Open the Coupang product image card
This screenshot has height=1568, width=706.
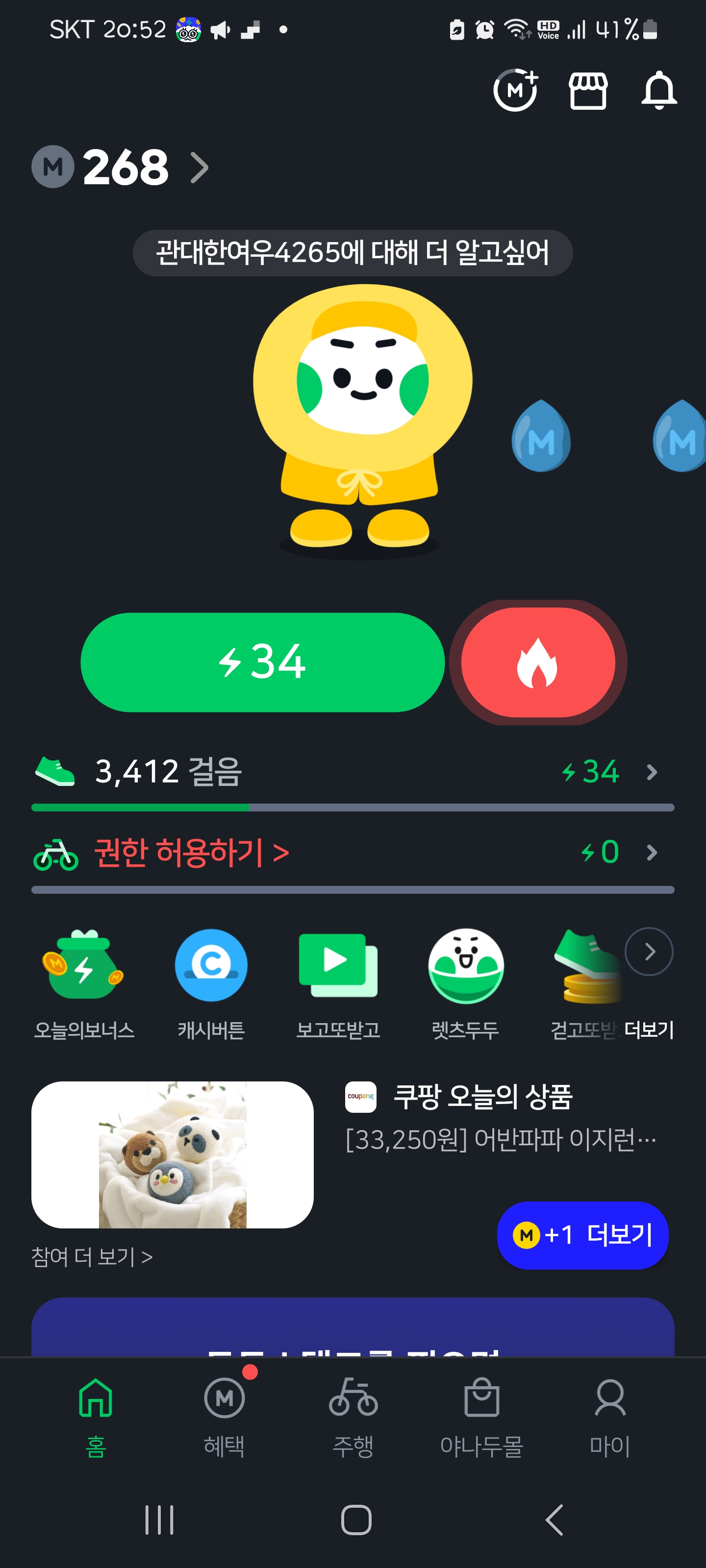coord(173,1154)
